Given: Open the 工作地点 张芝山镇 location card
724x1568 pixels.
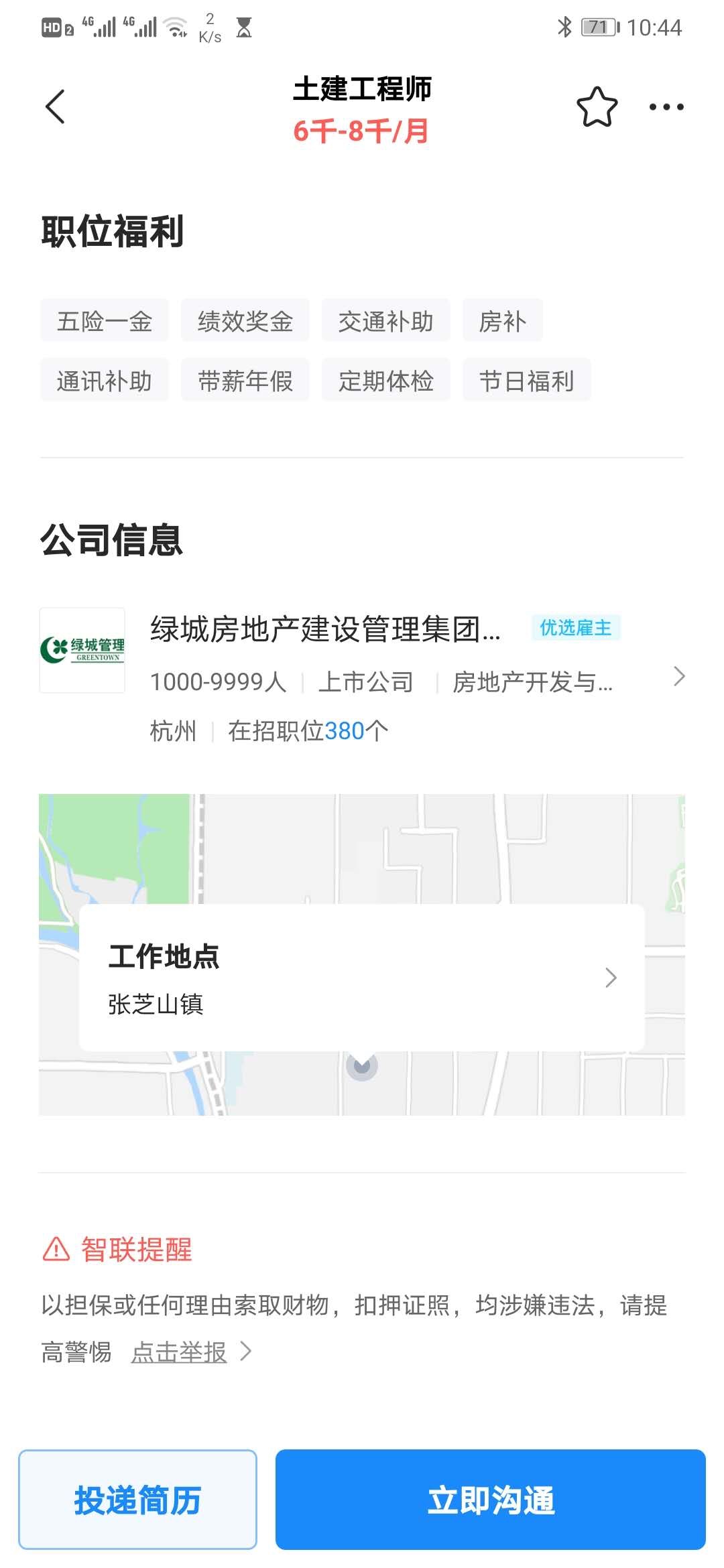Looking at the screenshot, I should point(362,977).
